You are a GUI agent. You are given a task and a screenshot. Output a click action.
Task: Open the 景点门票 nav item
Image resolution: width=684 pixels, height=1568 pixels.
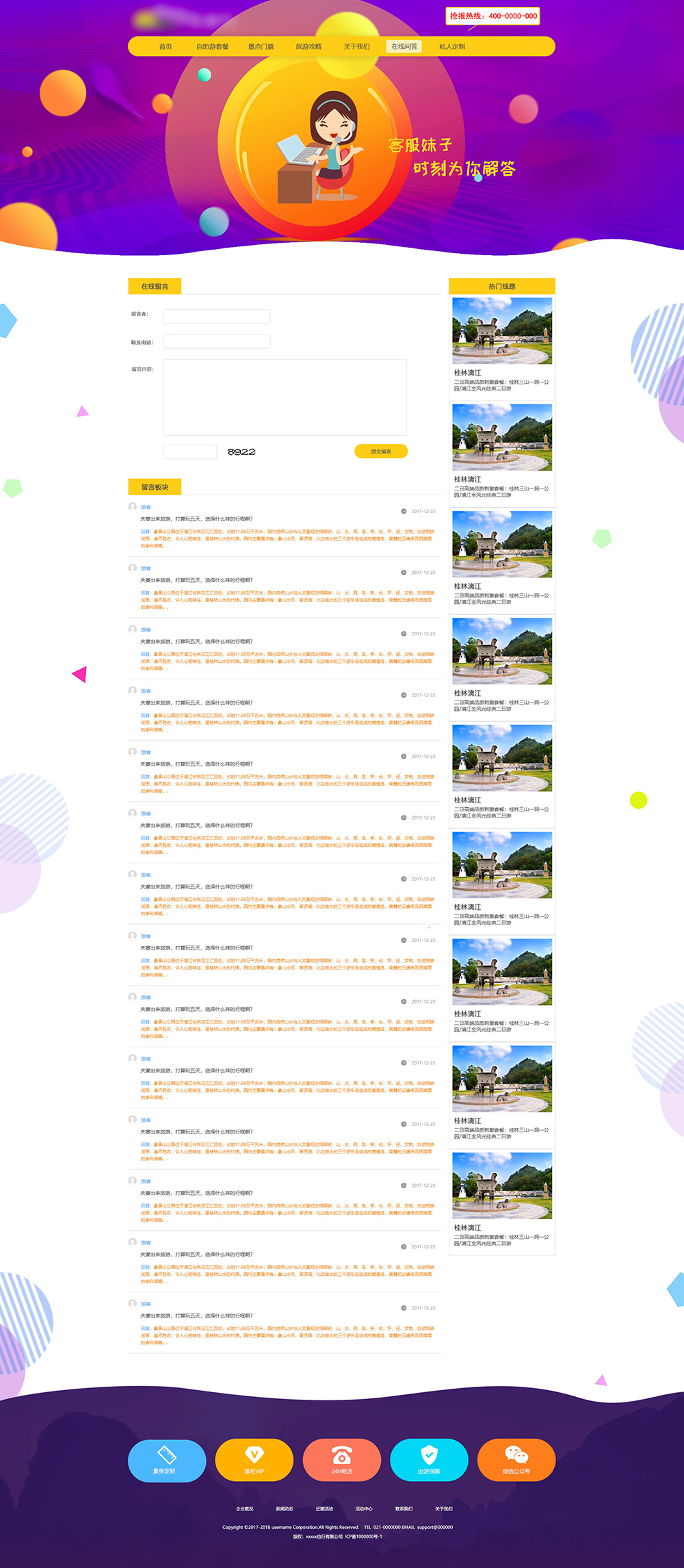pyautogui.click(x=261, y=47)
